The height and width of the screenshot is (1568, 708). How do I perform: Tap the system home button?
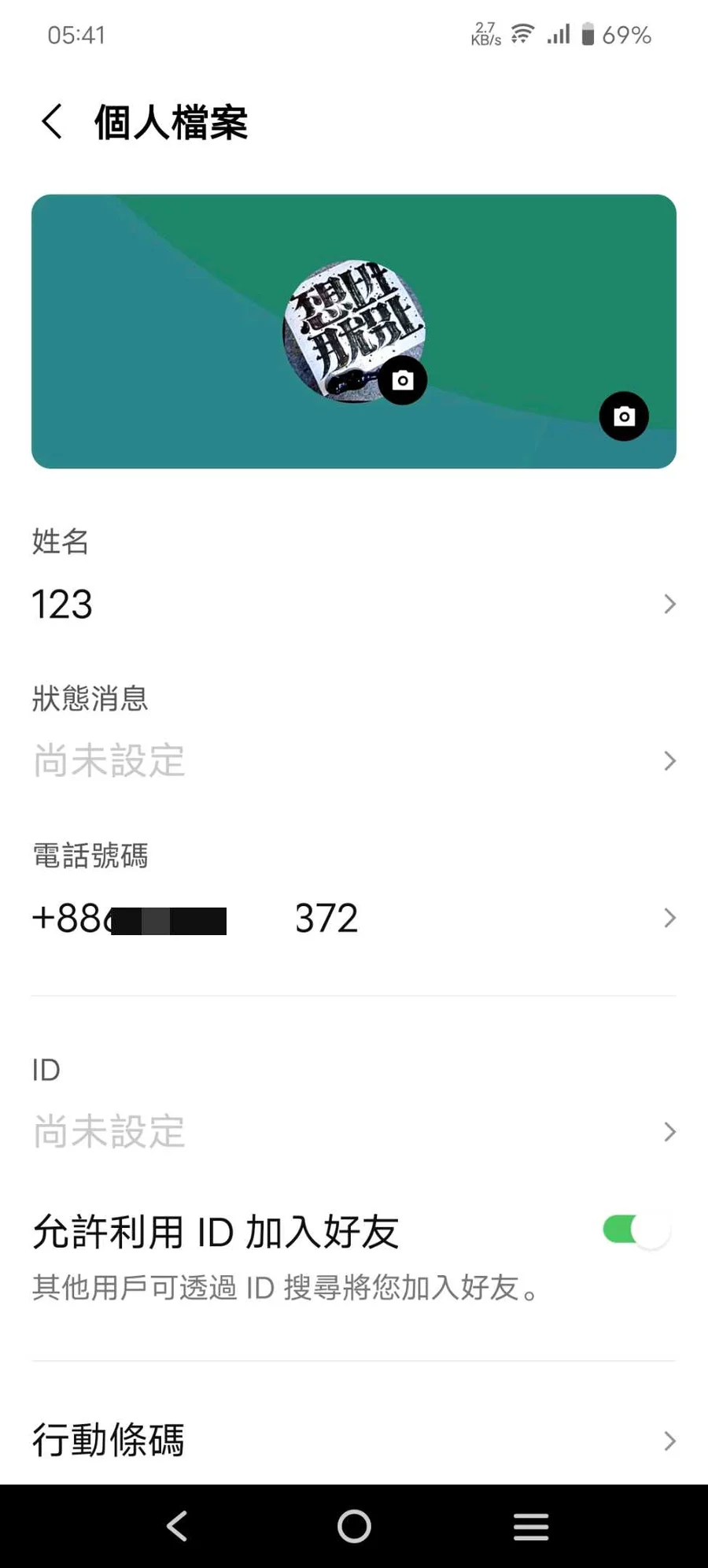pyautogui.click(x=354, y=1526)
